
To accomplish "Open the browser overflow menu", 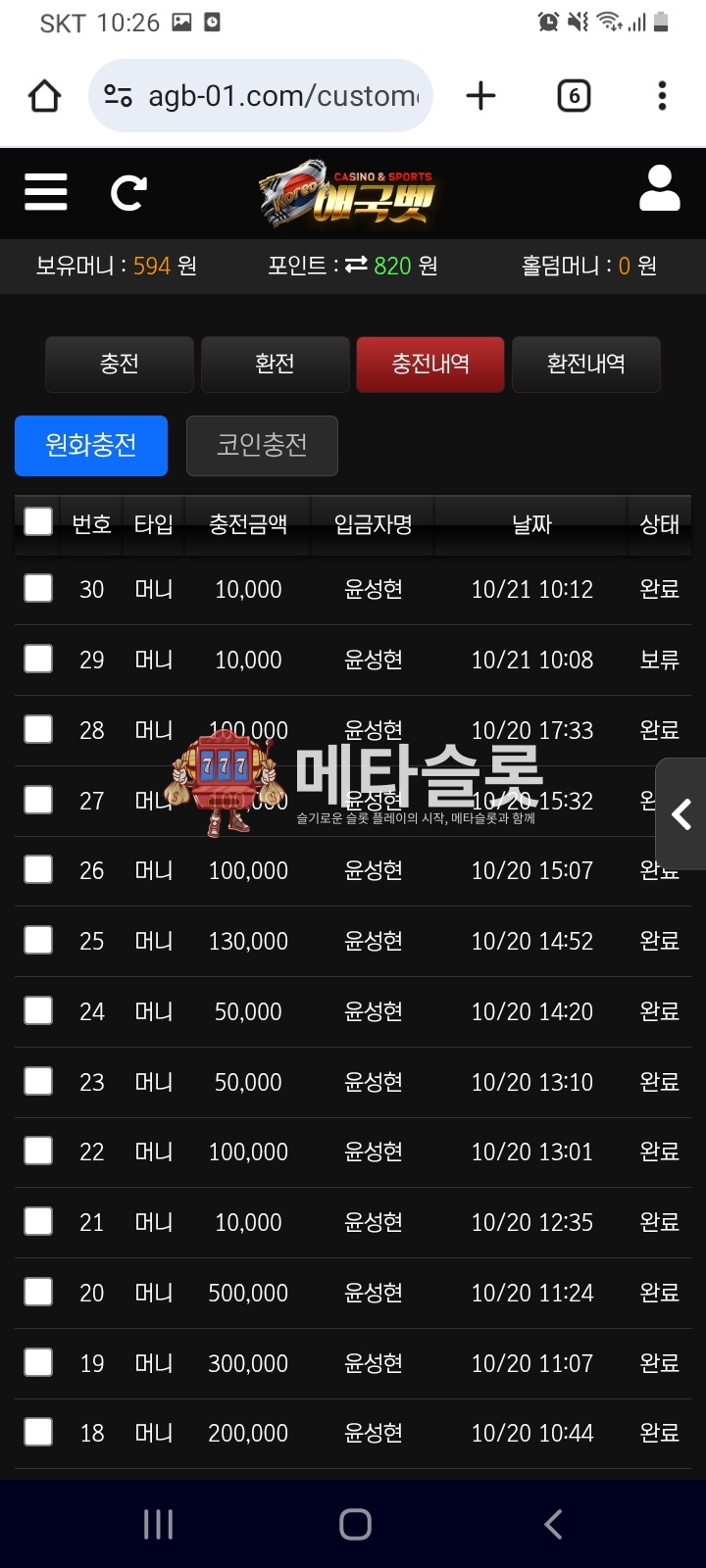I will tap(662, 96).
